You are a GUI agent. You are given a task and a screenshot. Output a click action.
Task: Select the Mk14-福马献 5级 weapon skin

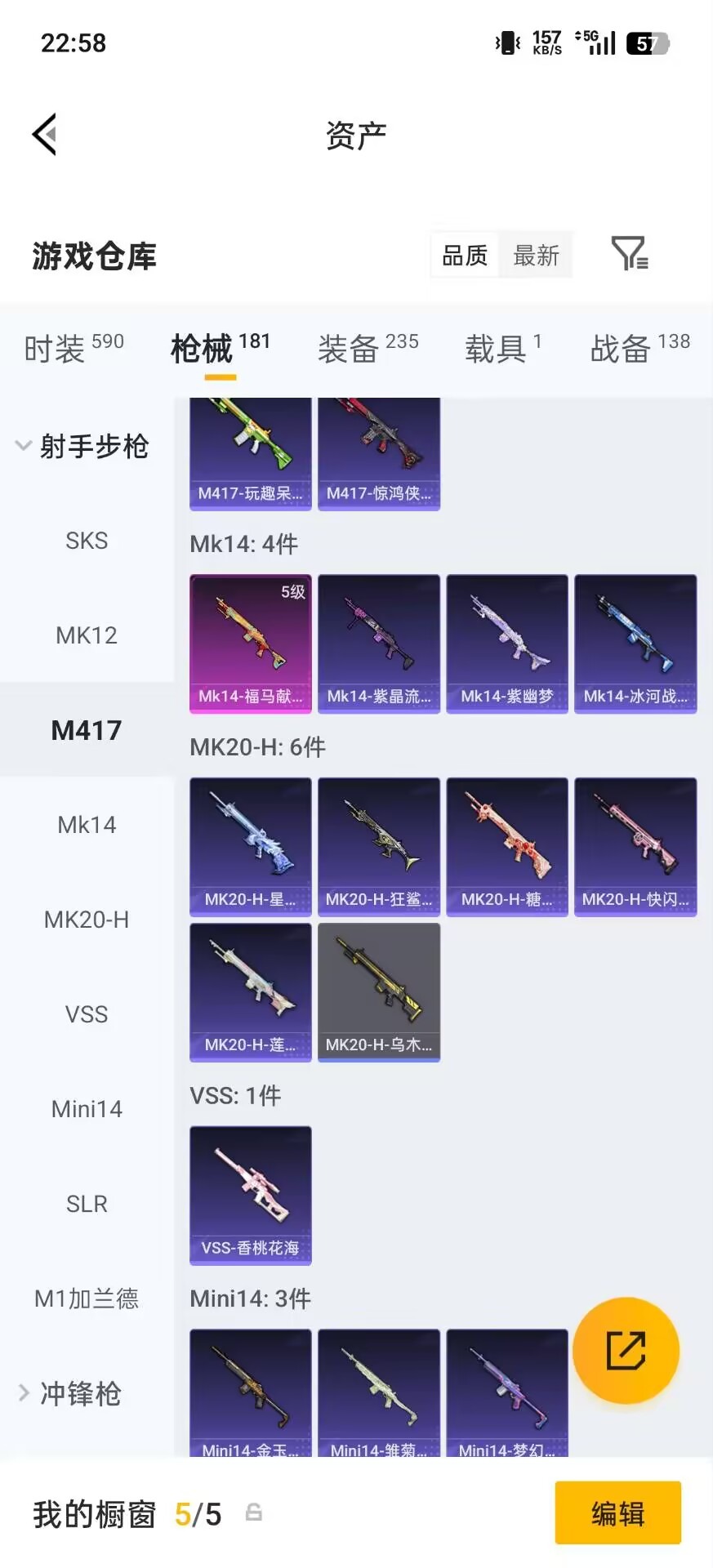[x=250, y=644]
